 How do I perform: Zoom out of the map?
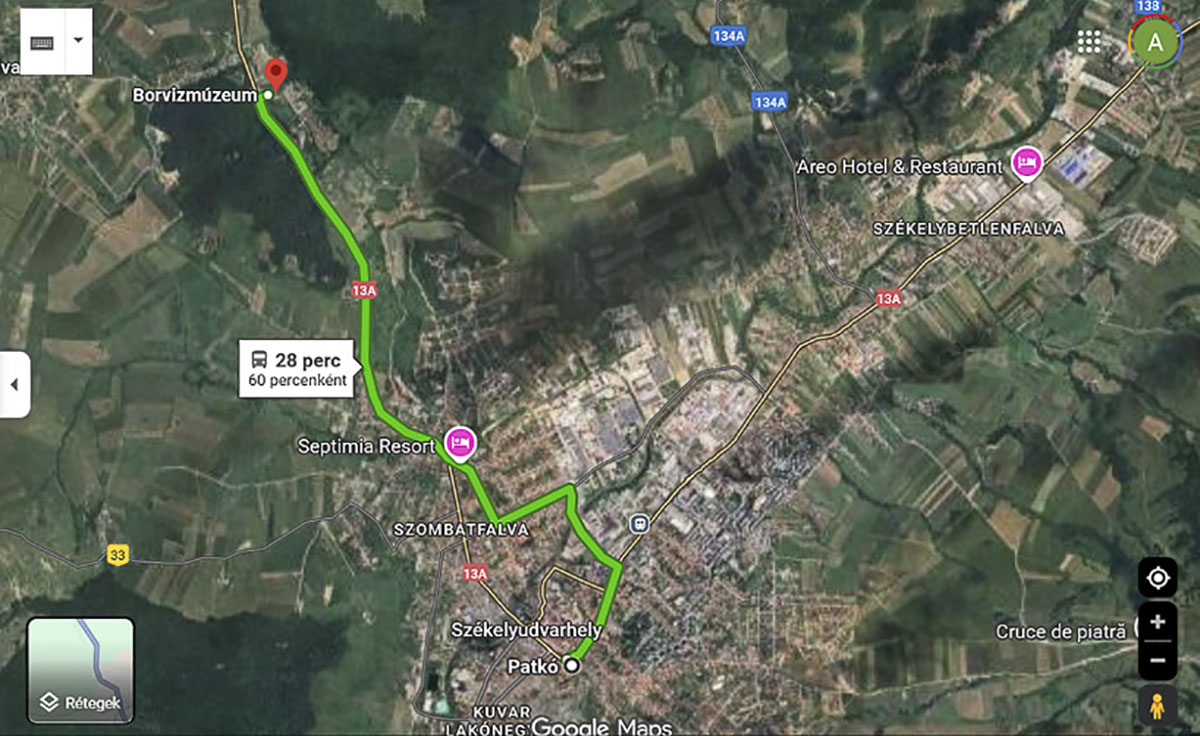(1157, 660)
